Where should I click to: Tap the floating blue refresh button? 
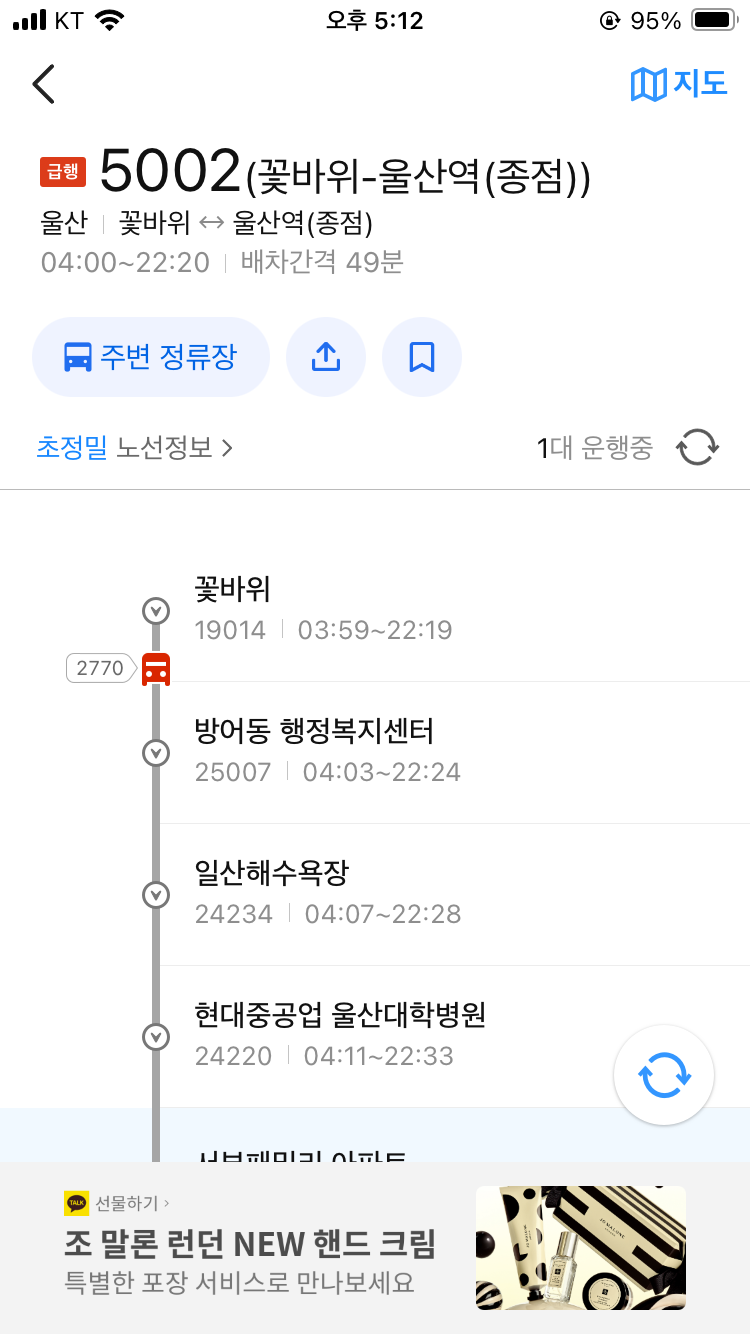664,1076
